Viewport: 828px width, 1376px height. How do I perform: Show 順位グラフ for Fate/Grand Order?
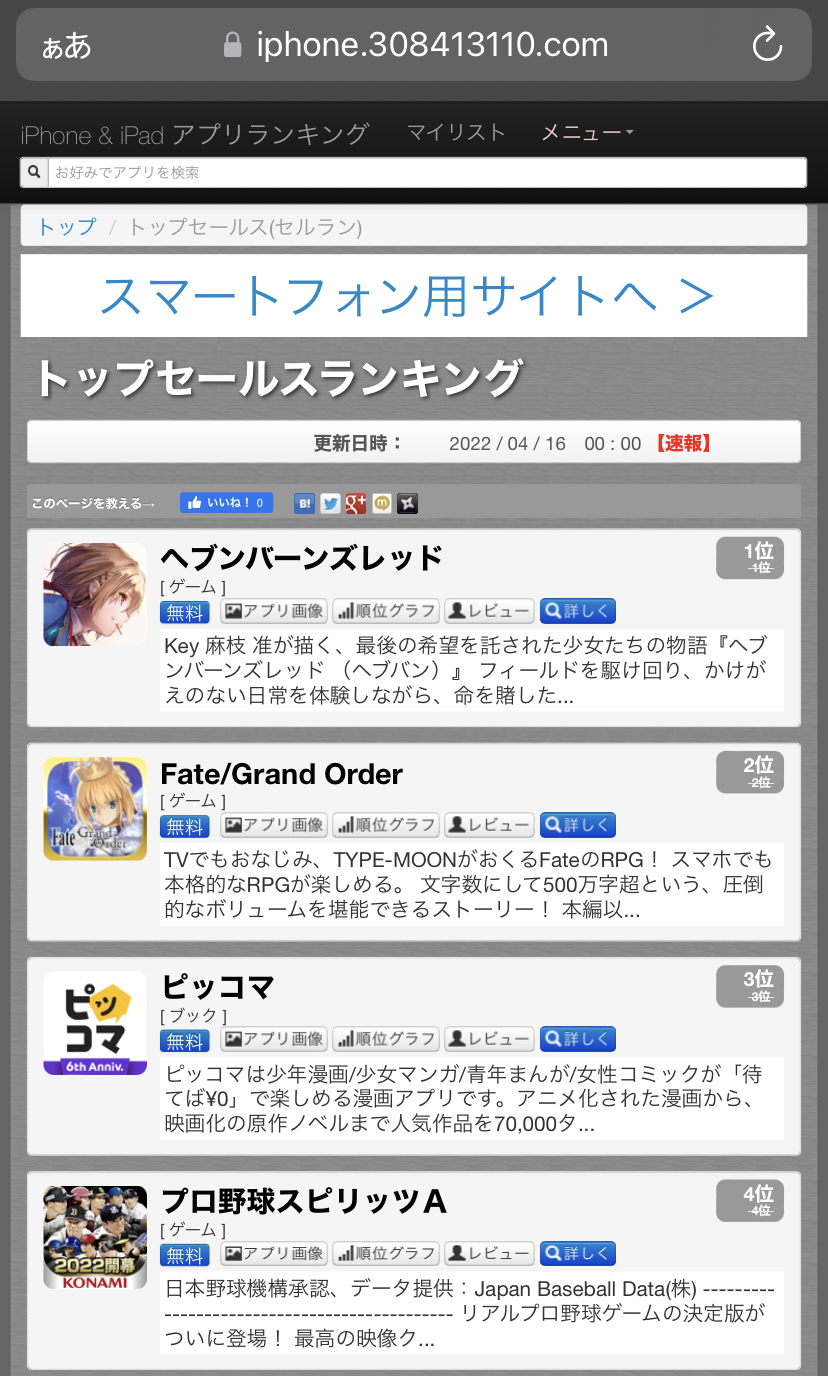(x=386, y=825)
